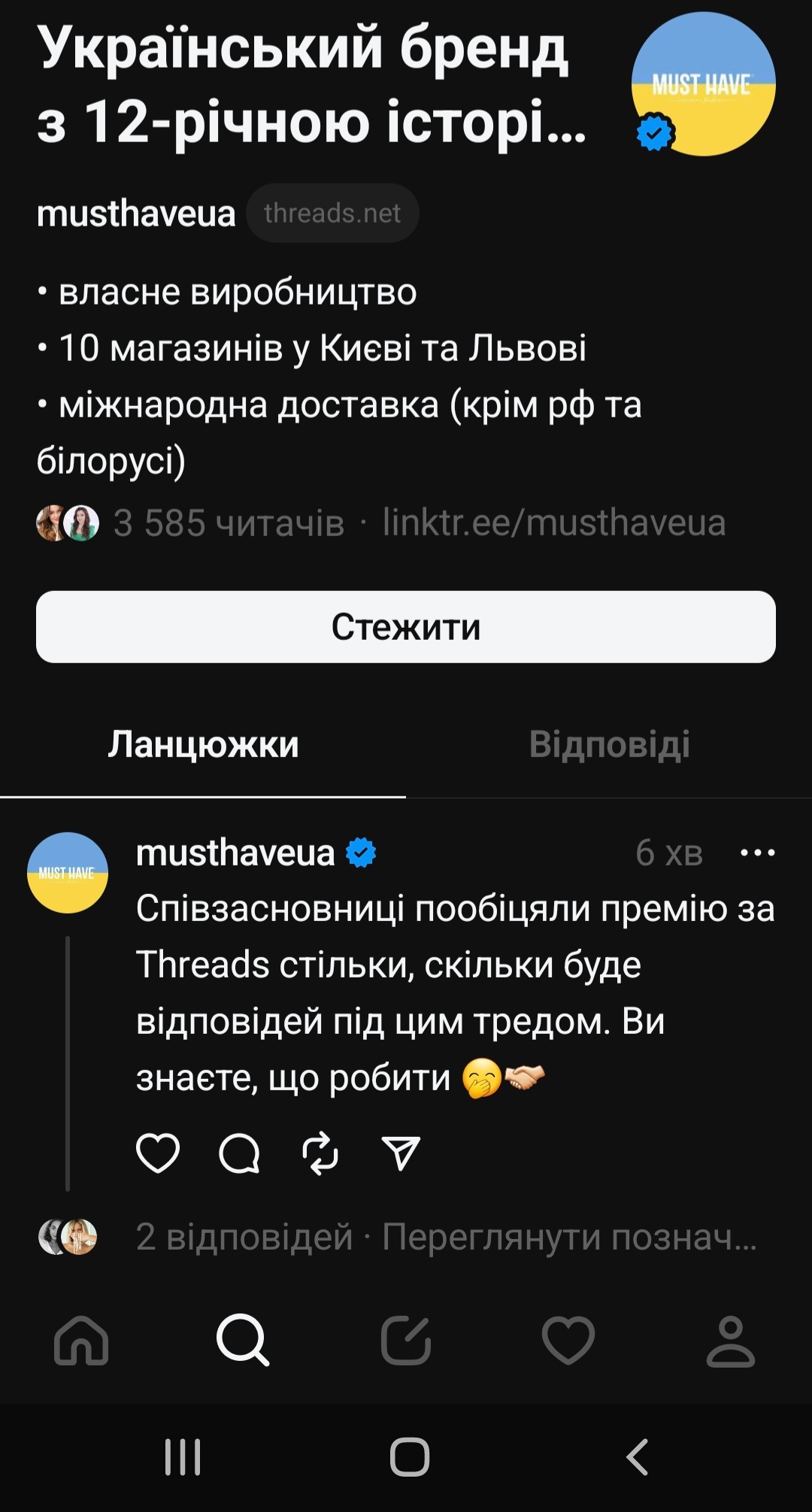The image size is (812, 1512).
Task: Select the Ланцюжки tab
Action: [203, 744]
